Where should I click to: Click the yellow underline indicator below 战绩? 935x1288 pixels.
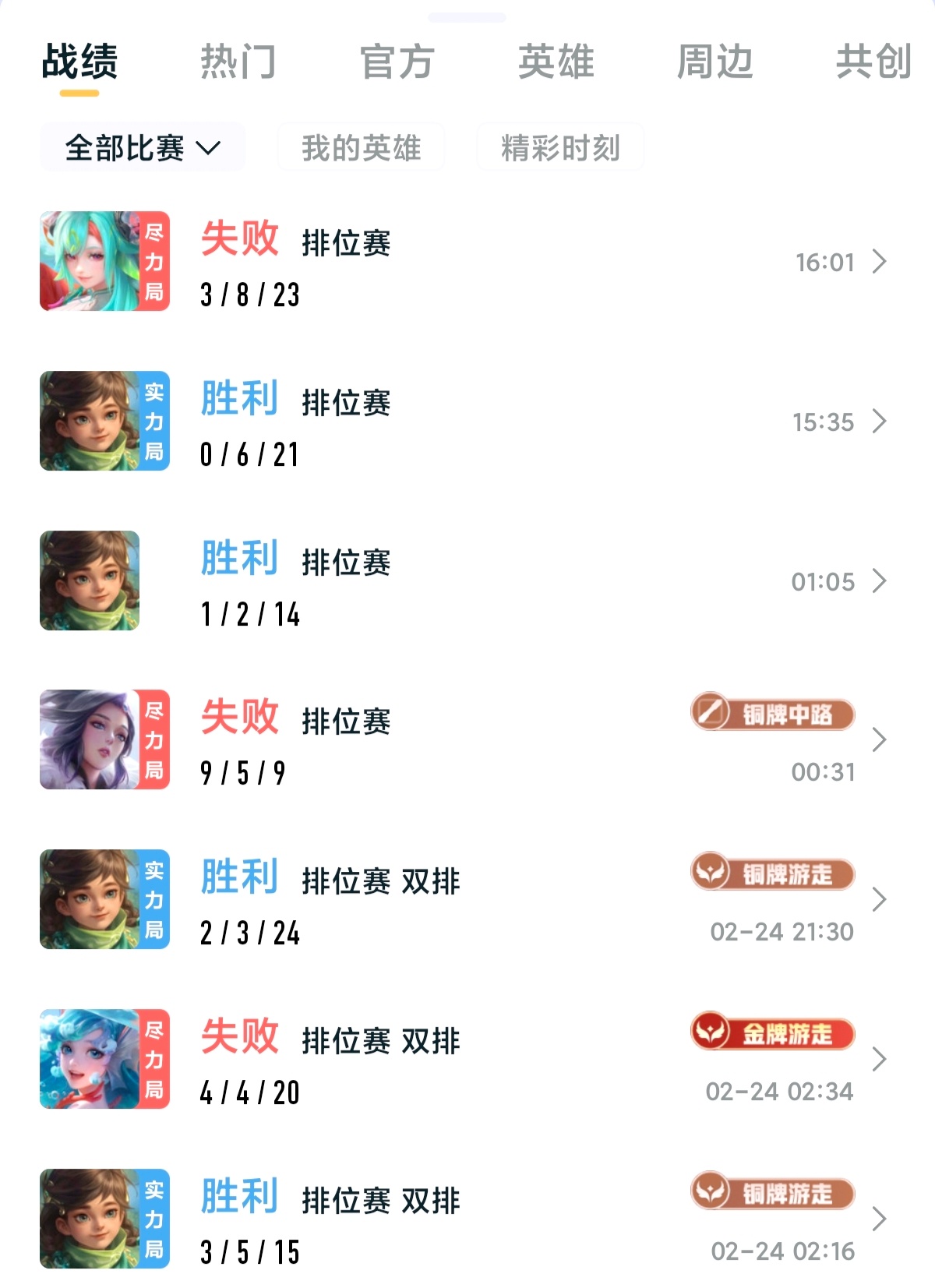coord(80,94)
